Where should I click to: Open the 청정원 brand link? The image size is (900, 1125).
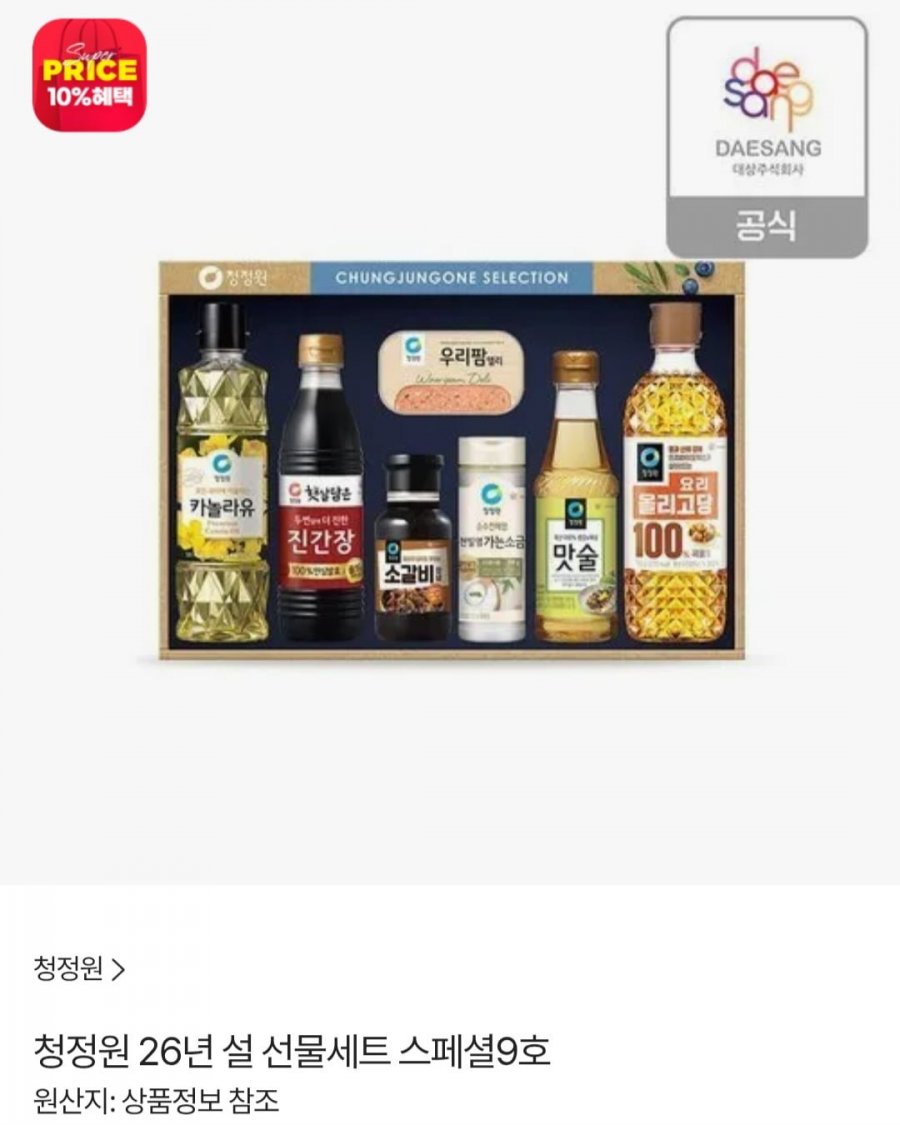coord(79,969)
